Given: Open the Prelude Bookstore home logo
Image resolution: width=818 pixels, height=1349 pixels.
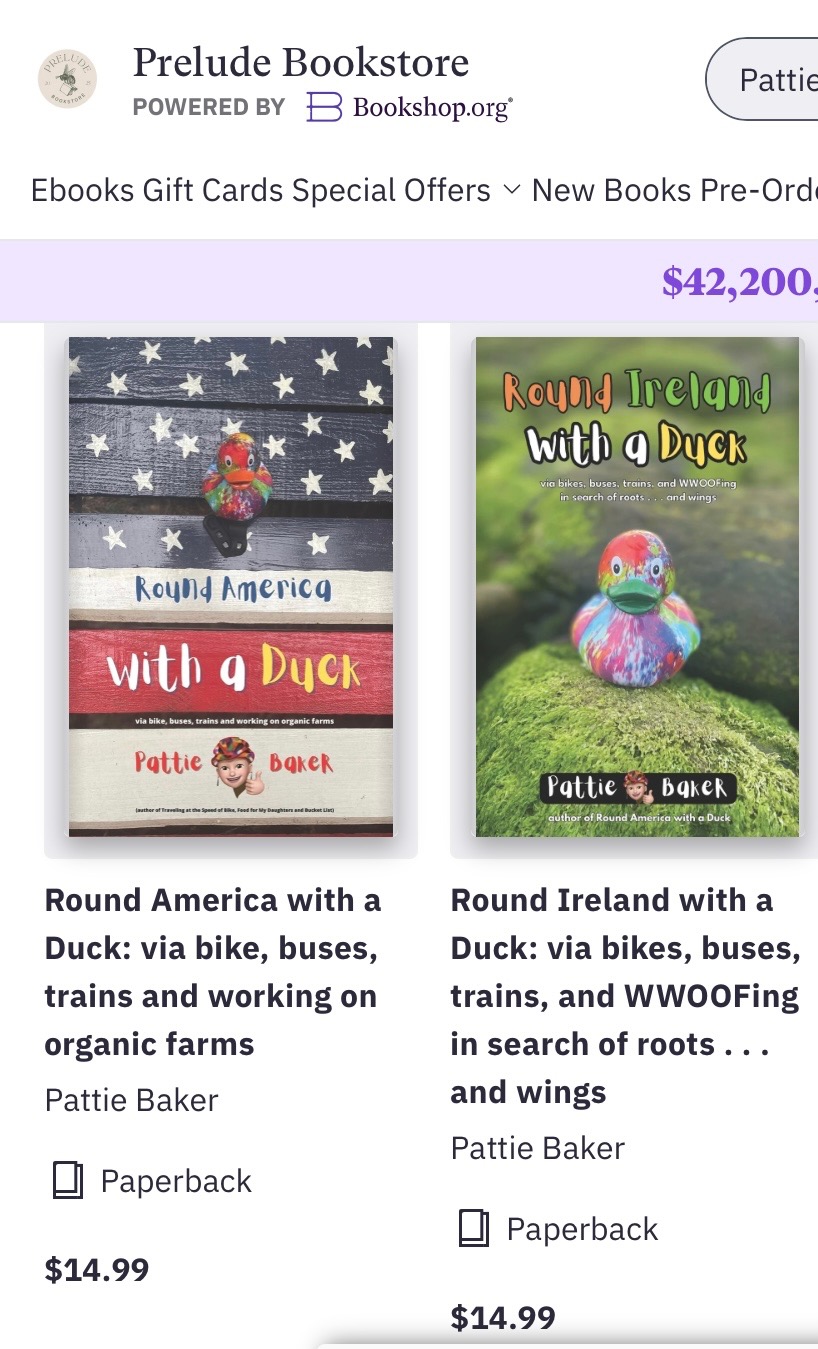Looking at the screenshot, I should click(67, 79).
